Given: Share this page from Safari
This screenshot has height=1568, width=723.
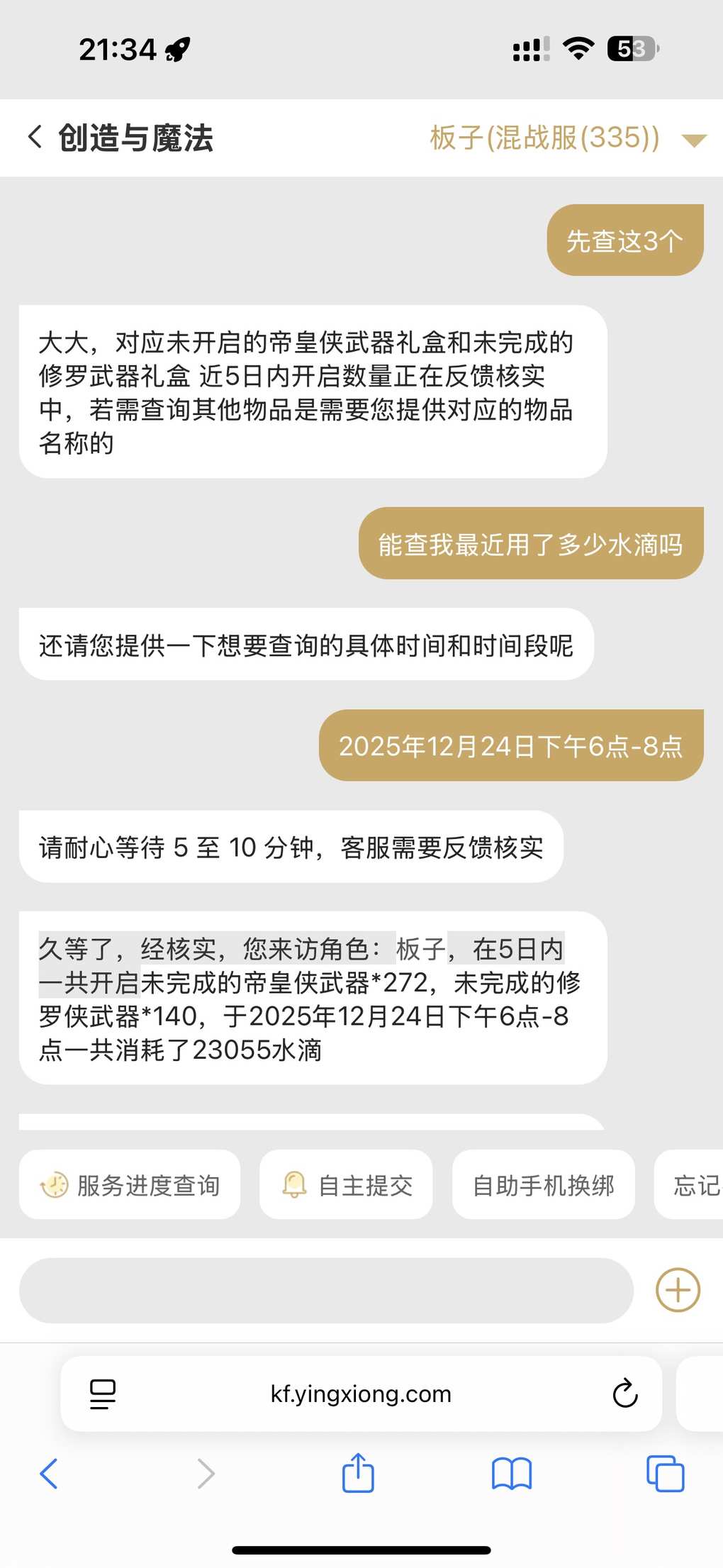Looking at the screenshot, I should coord(358,1474).
